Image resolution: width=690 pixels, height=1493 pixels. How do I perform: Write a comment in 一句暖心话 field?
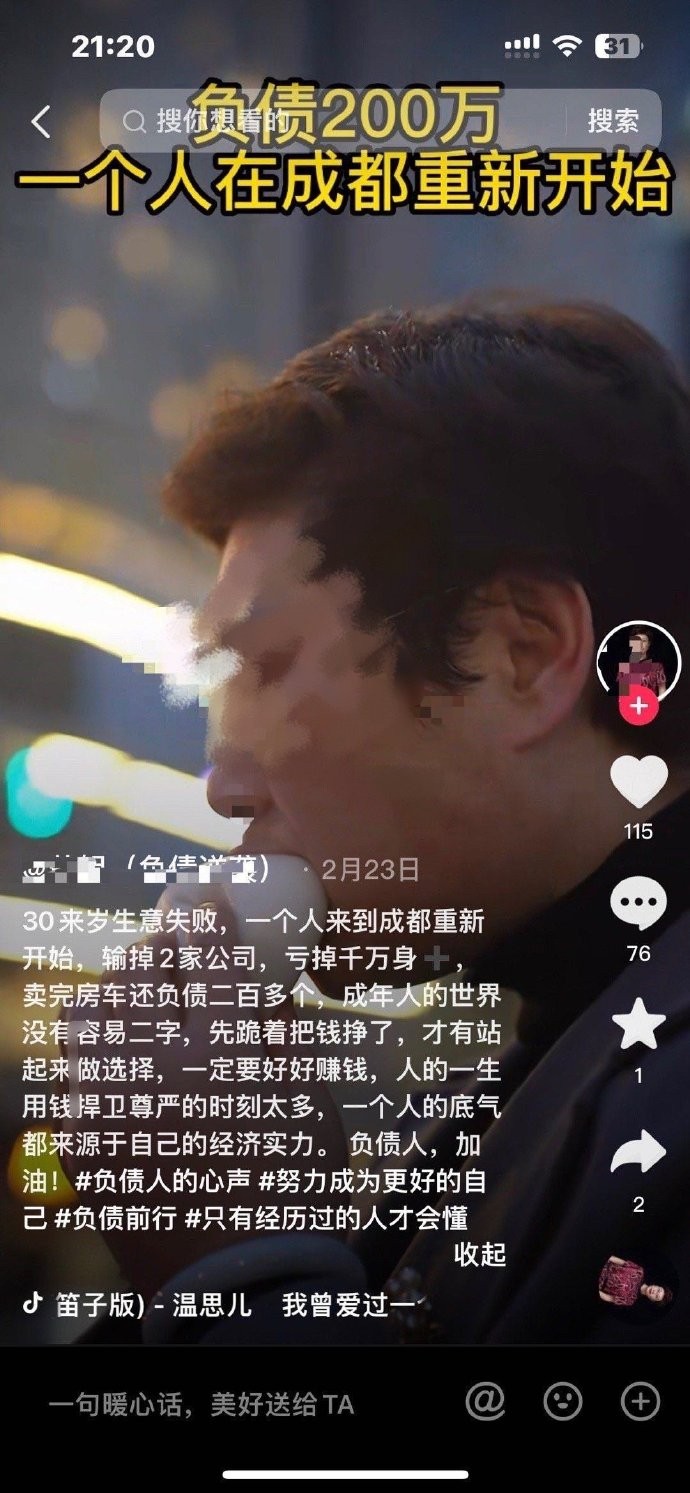click(x=200, y=1404)
